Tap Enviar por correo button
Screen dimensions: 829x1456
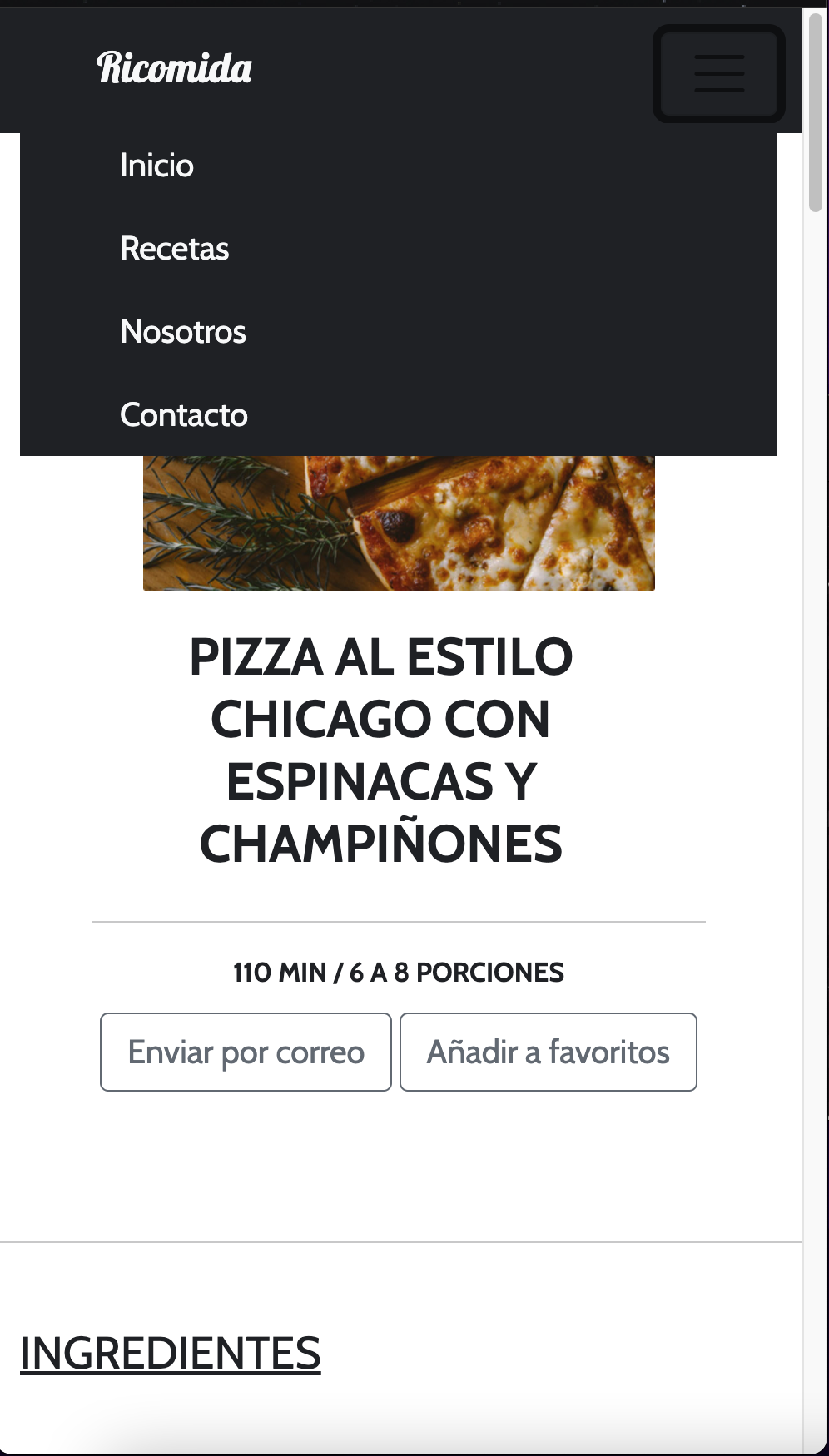coord(246,1052)
